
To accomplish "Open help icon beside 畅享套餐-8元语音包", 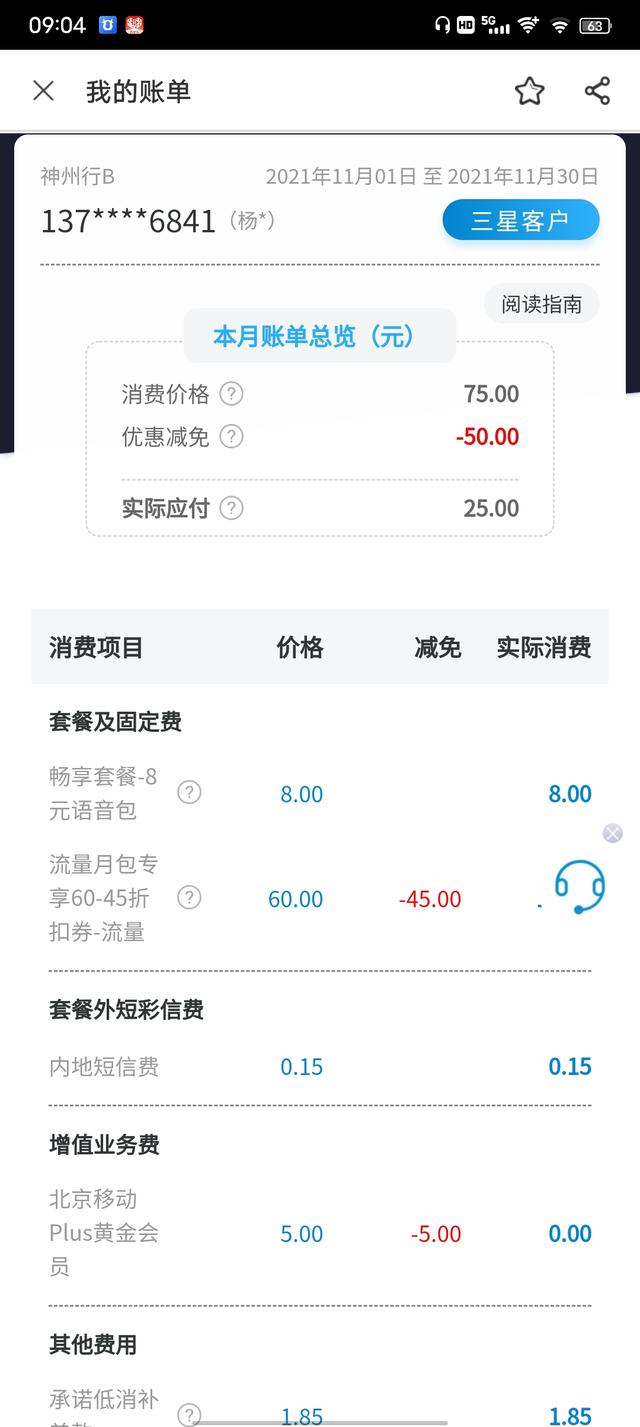I will point(189,793).
